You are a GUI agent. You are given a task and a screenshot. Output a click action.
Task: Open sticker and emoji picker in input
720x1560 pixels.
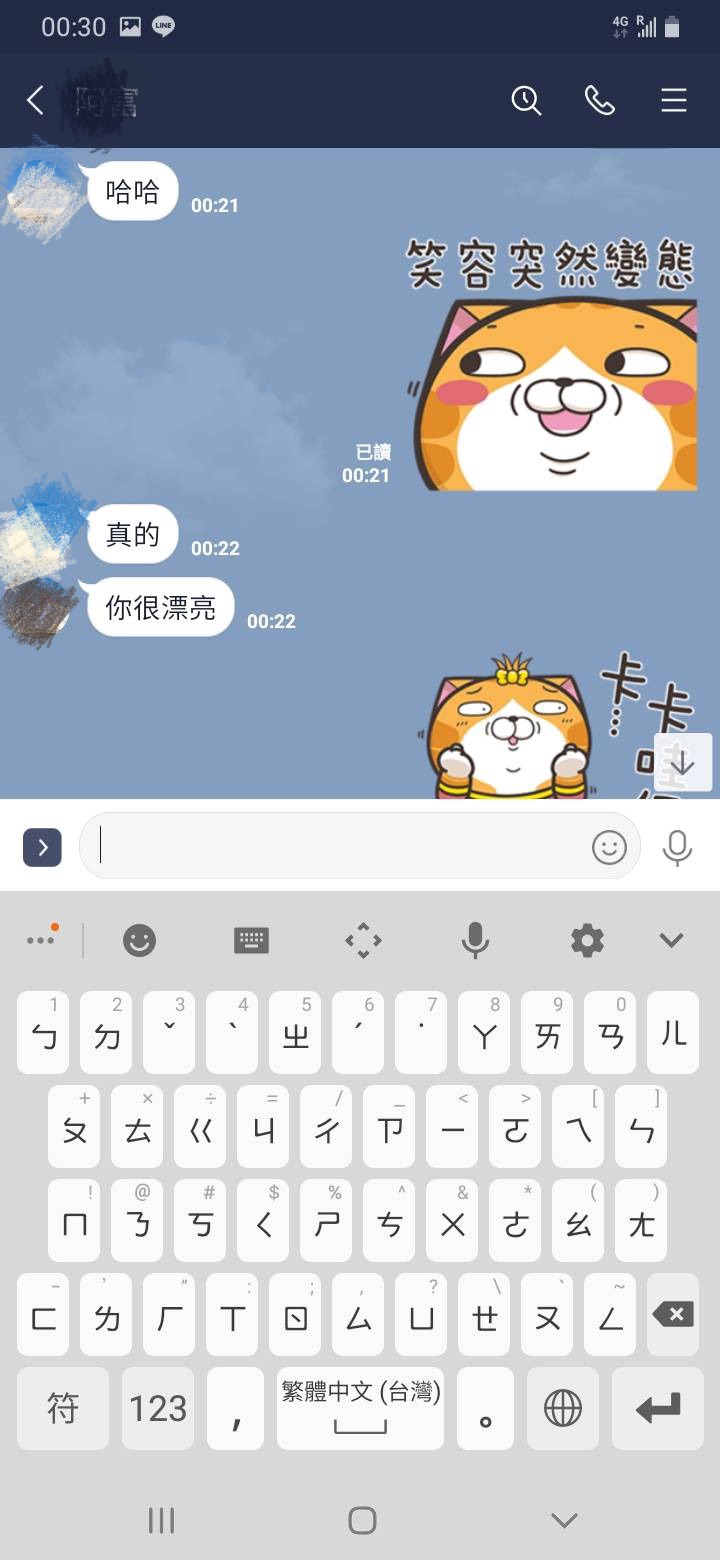point(609,847)
